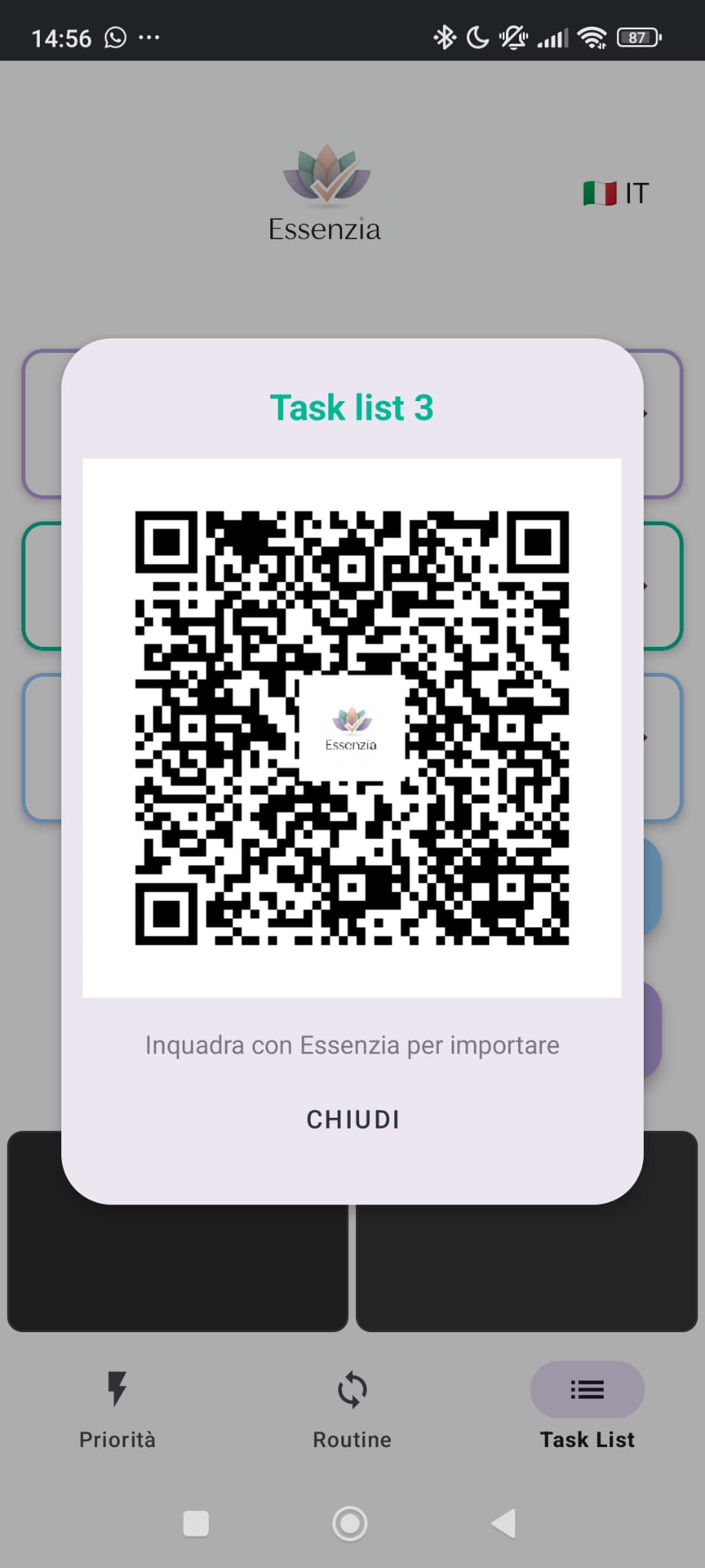Go to the phone's home screen
The height and width of the screenshot is (1568, 705).
click(350, 1524)
